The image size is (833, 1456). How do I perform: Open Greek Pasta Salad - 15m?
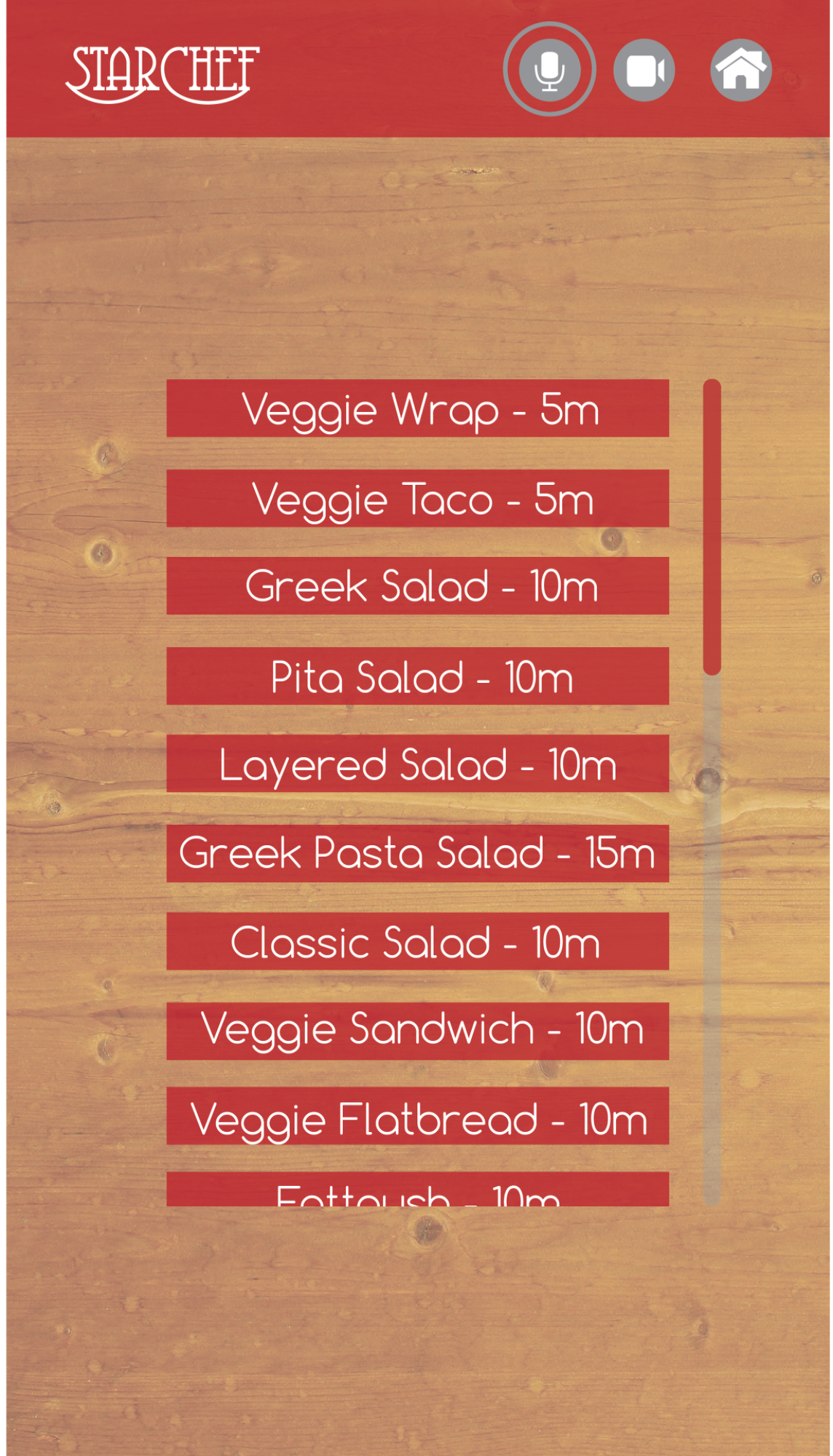(x=417, y=853)
